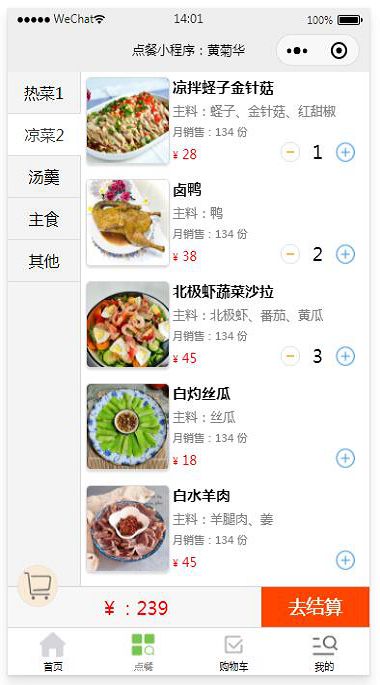Go to the 首页 tab
This screenshot has height=685, width=380.
pos(53,652)
